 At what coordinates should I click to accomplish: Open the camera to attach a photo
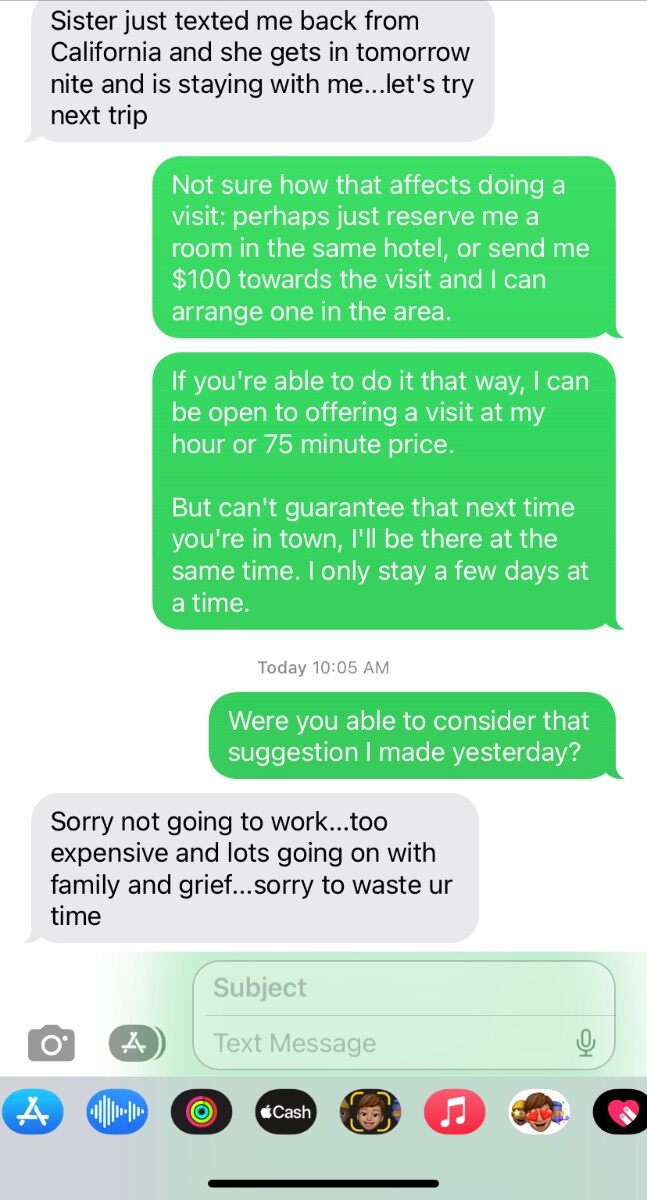tap(51, 1044)
